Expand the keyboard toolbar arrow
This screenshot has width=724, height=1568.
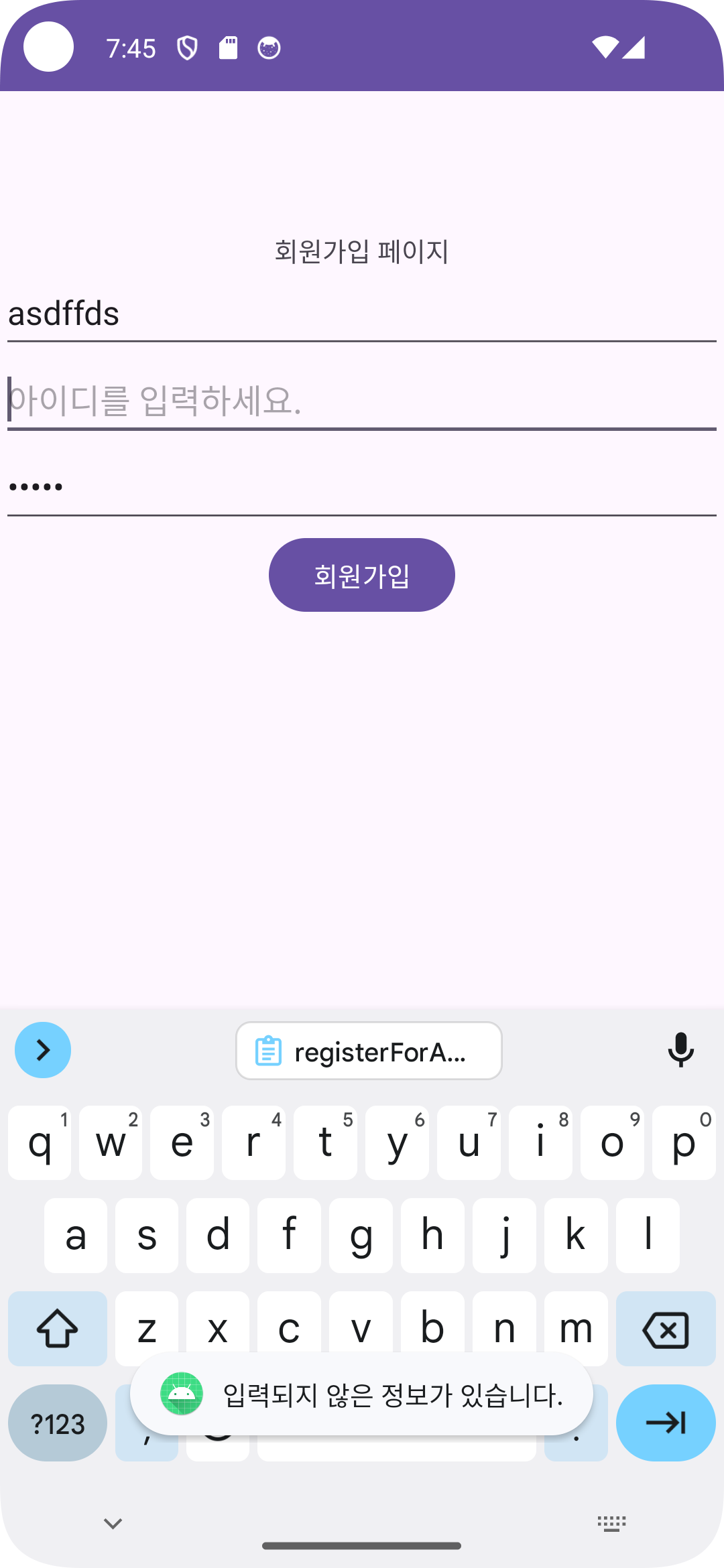pyautogui.click(x=43, y=1050)
